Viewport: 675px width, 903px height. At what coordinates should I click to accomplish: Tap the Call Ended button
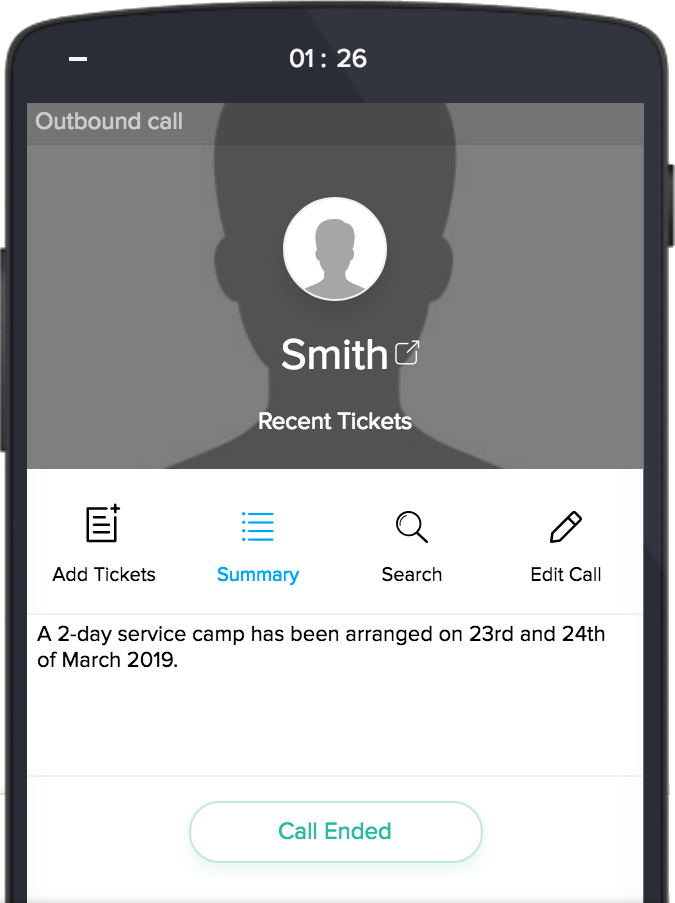tap(335, 831)
